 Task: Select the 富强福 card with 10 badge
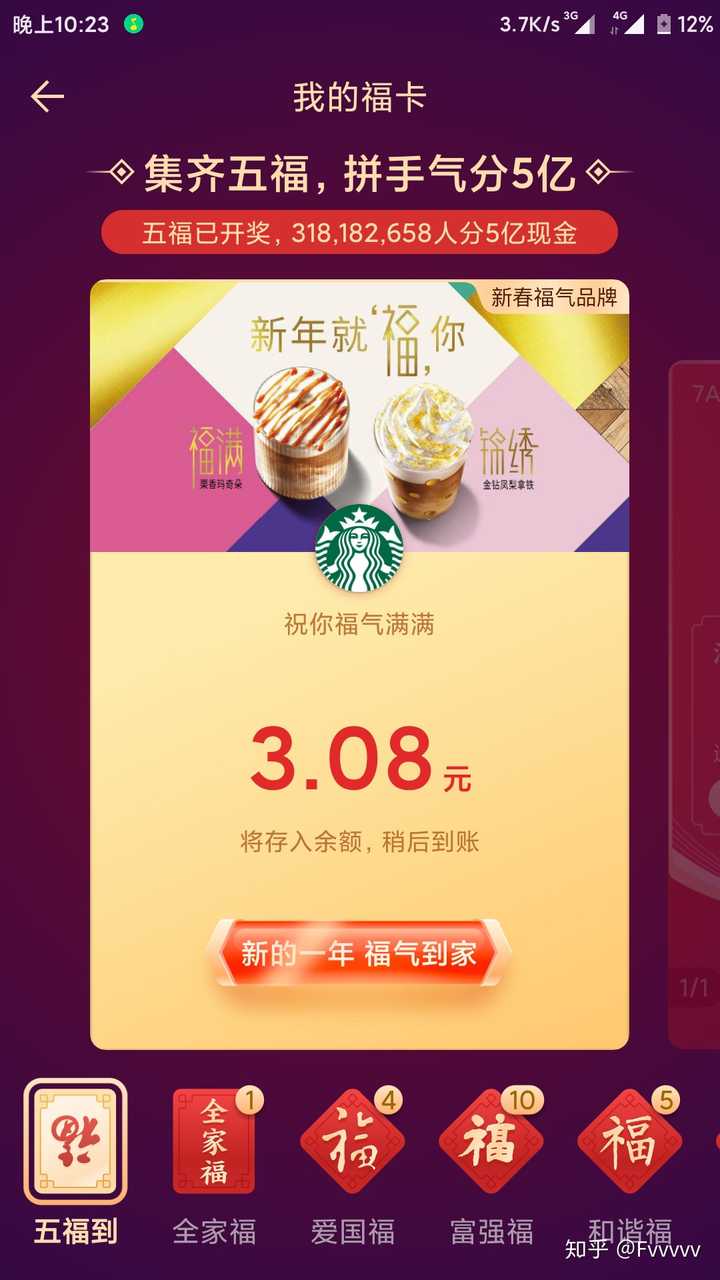[491, 1140]
